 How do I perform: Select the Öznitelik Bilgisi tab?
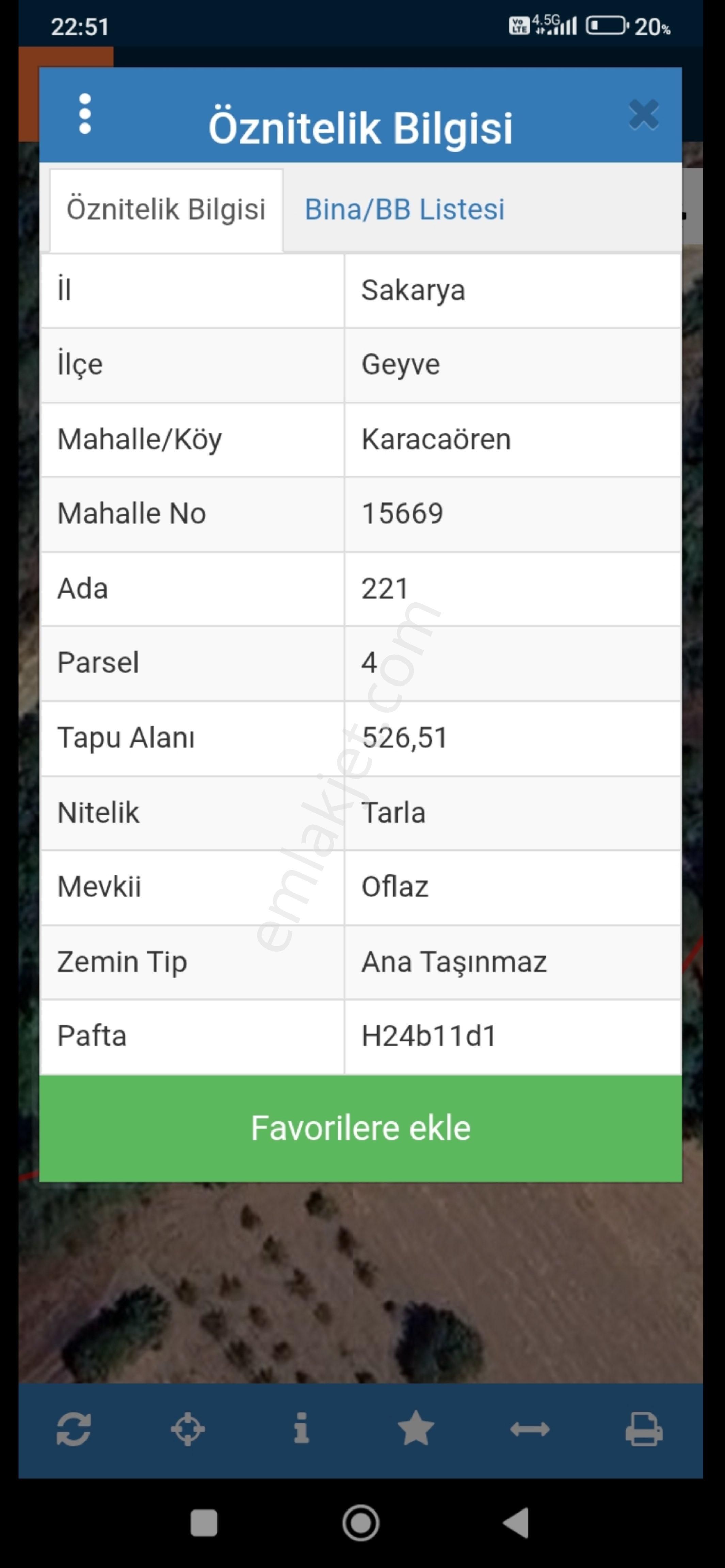pos(166,209)
